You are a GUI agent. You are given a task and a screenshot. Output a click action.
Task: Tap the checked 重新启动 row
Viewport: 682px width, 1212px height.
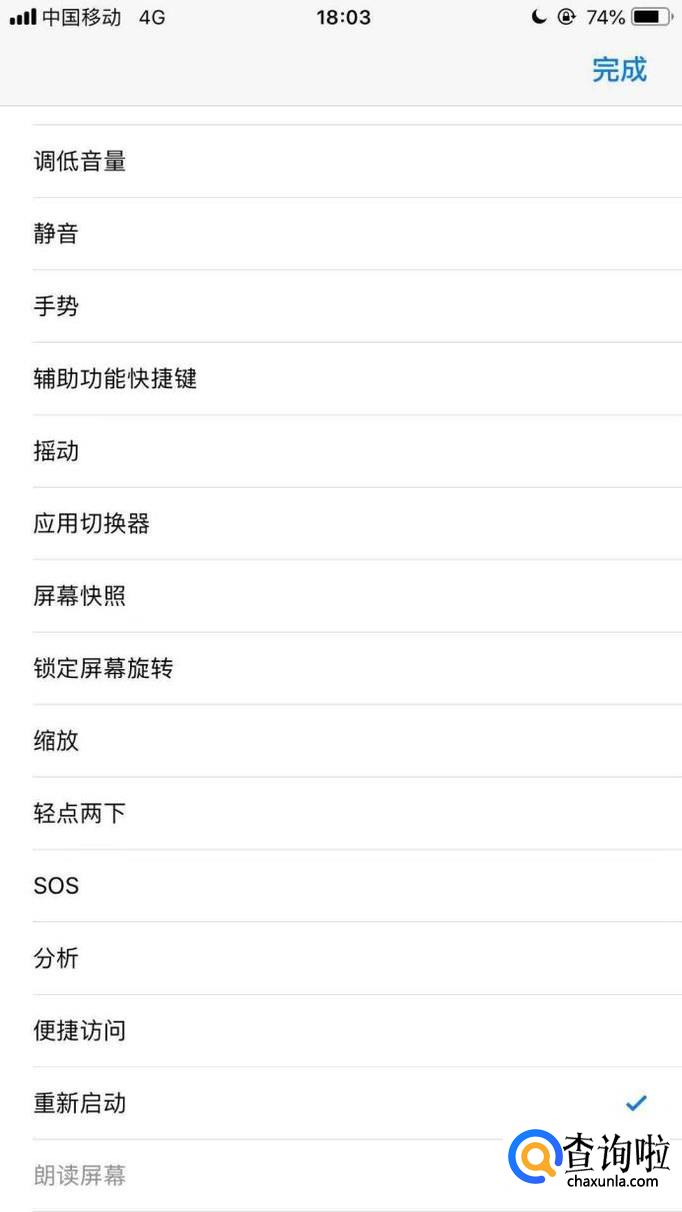coord(341,1103)
